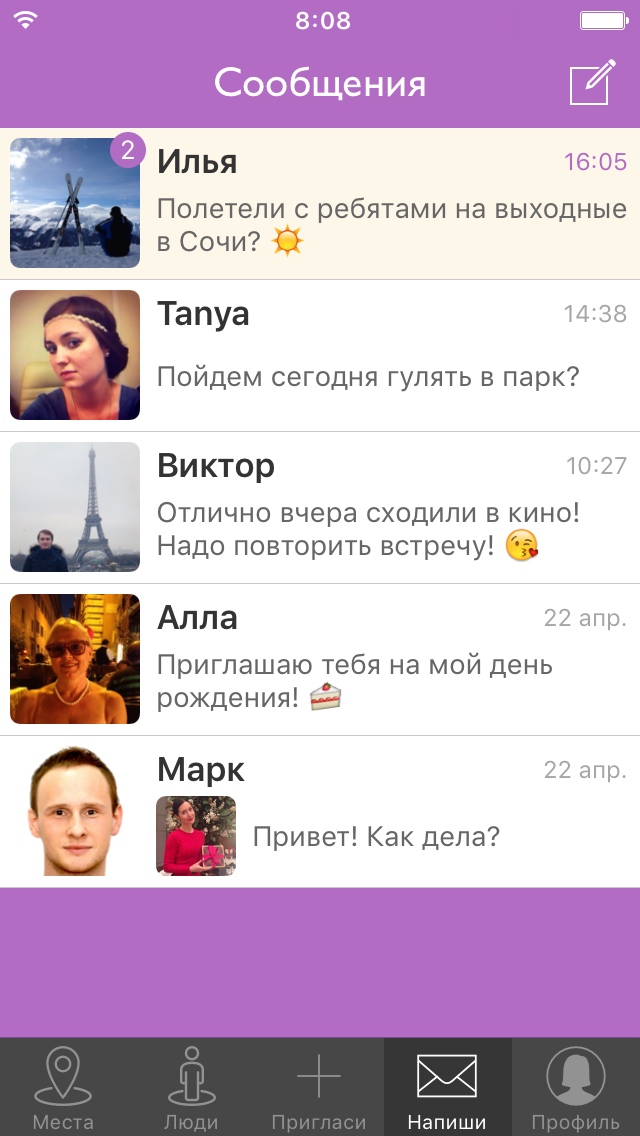The width and height of the screenshot is (640, 1136).
Task: Open the Профиль tab
Action: 576,1087
